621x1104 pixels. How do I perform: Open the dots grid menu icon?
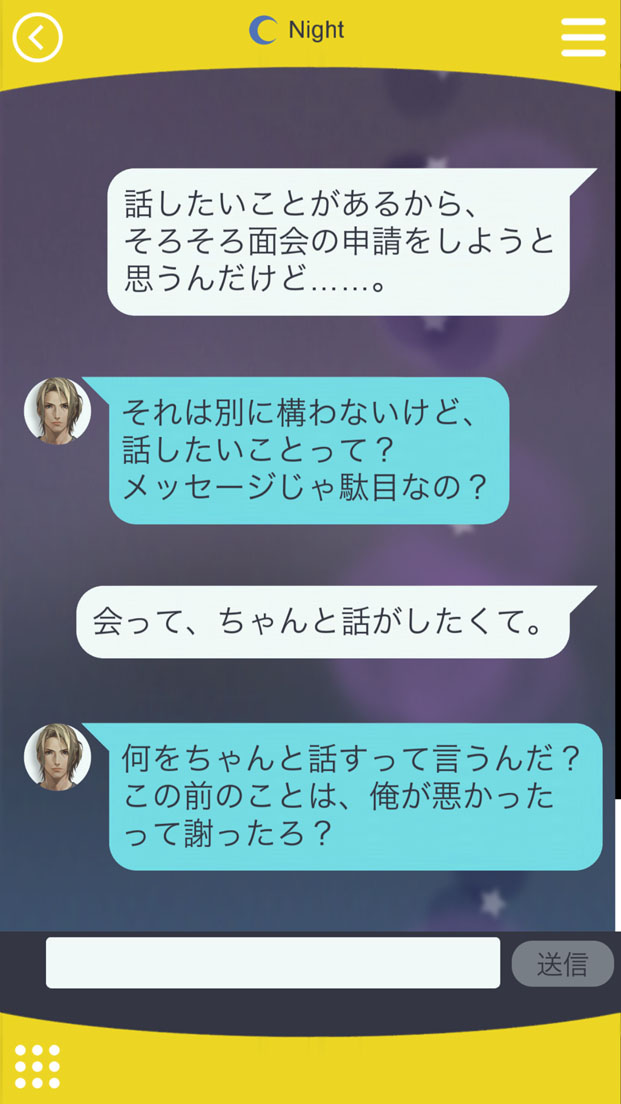(38, 1066)
